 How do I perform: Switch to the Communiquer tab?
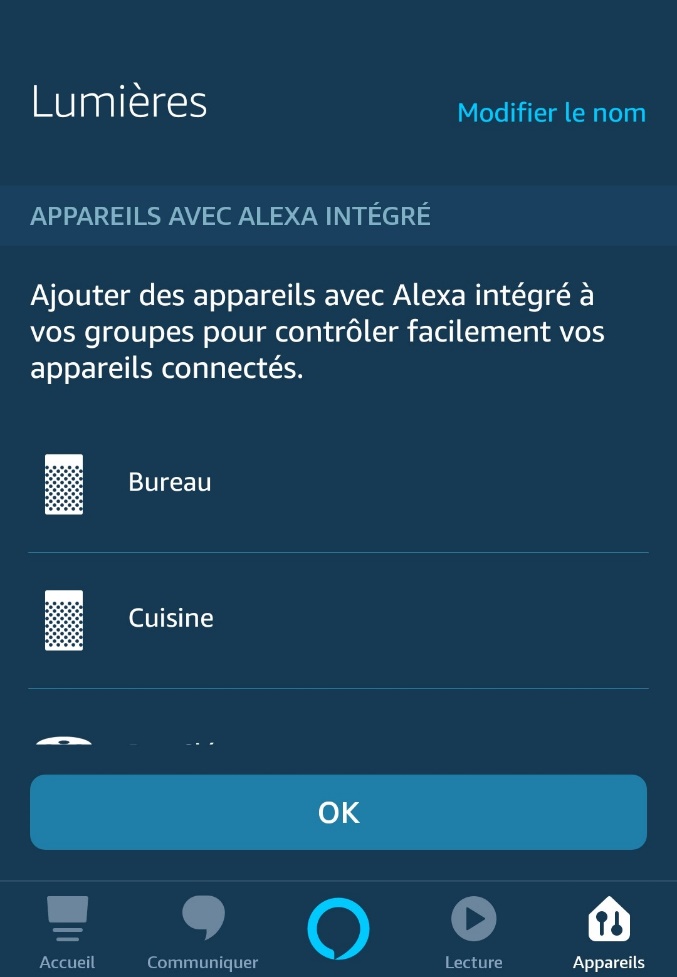(x=202, y=932)
